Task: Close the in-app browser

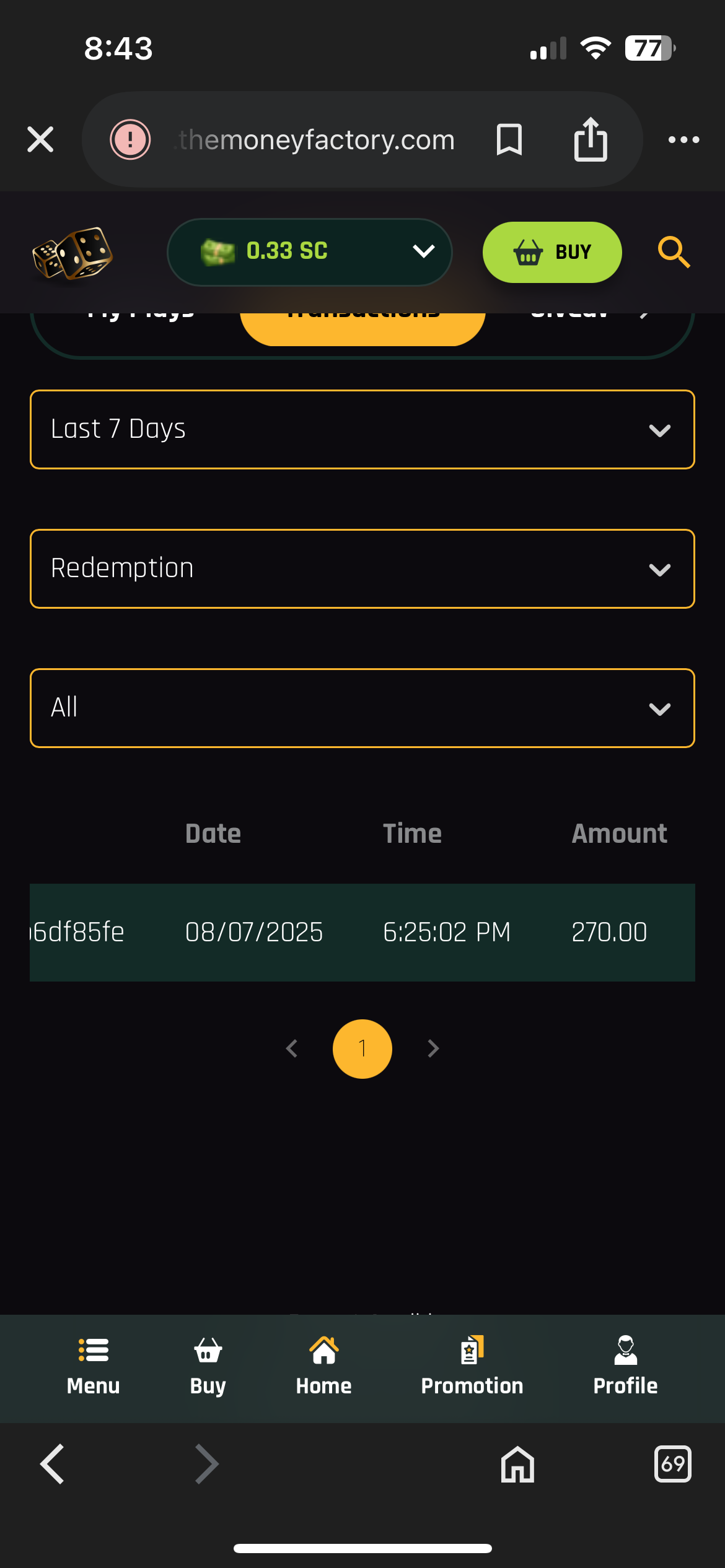Action: [41, 139]
